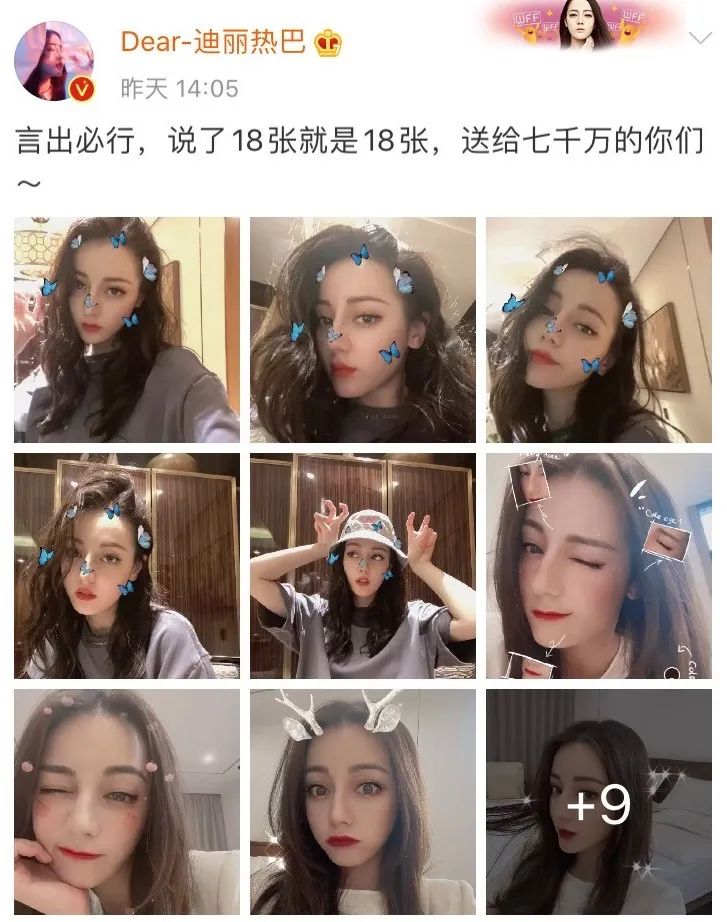This screenshot has width=727, height=922.
Task: Open the third photo, tilted head selfie
Action: [598, 330]
